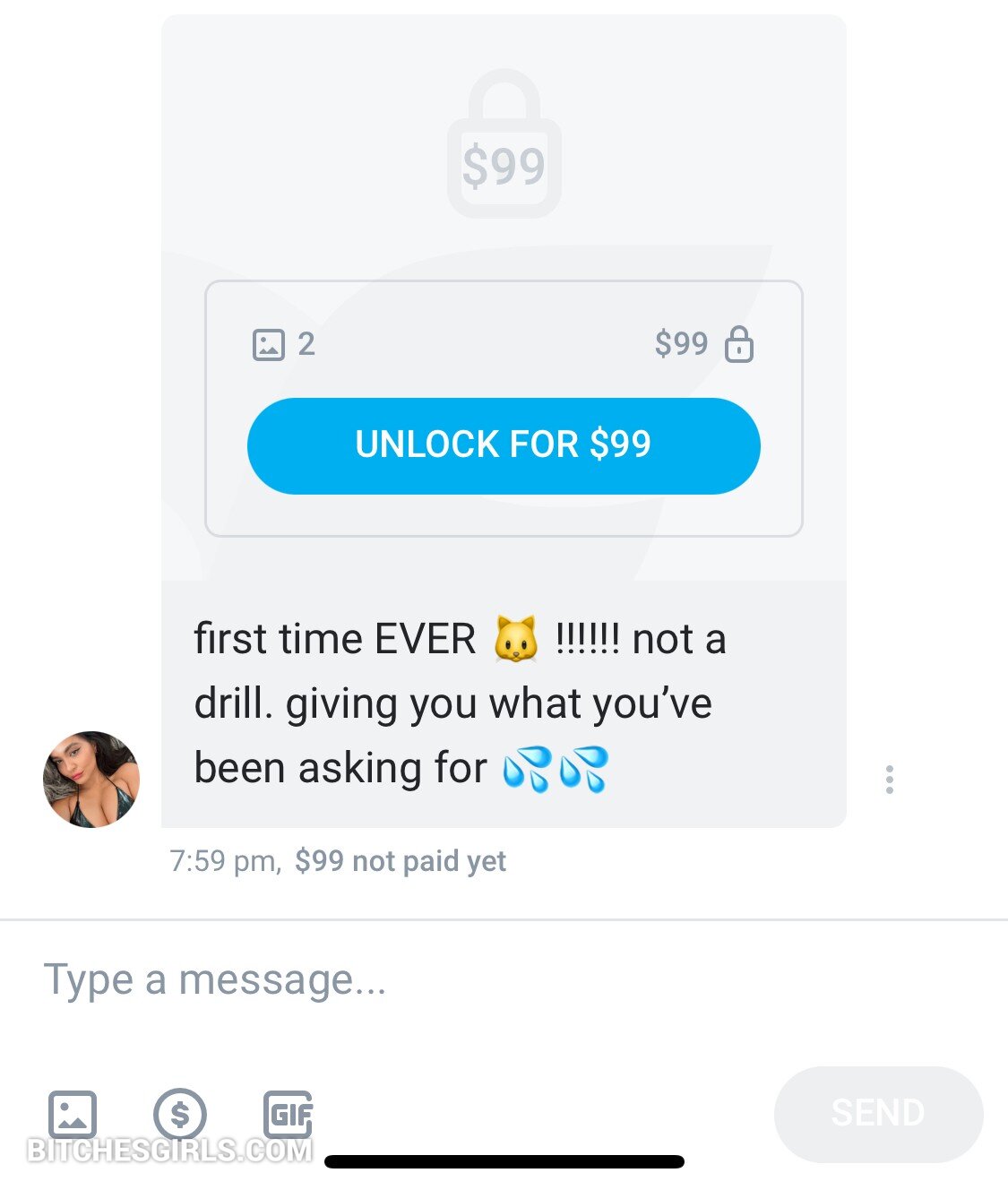The image size is (1008, 1190).
Task: Open the message options three-dot menu
Action: 889,779
